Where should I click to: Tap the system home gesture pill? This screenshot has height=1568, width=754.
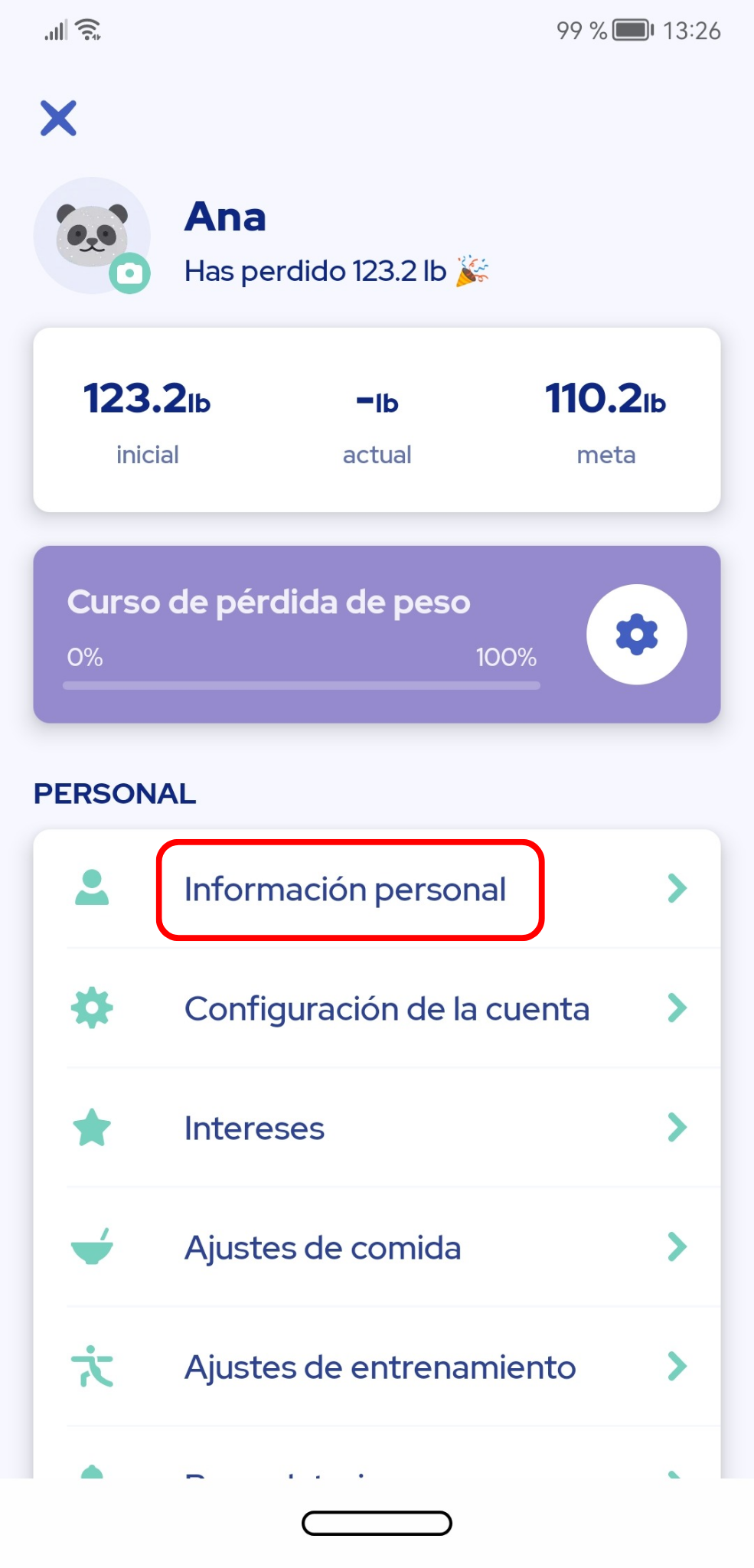[x=377, y=1523]
